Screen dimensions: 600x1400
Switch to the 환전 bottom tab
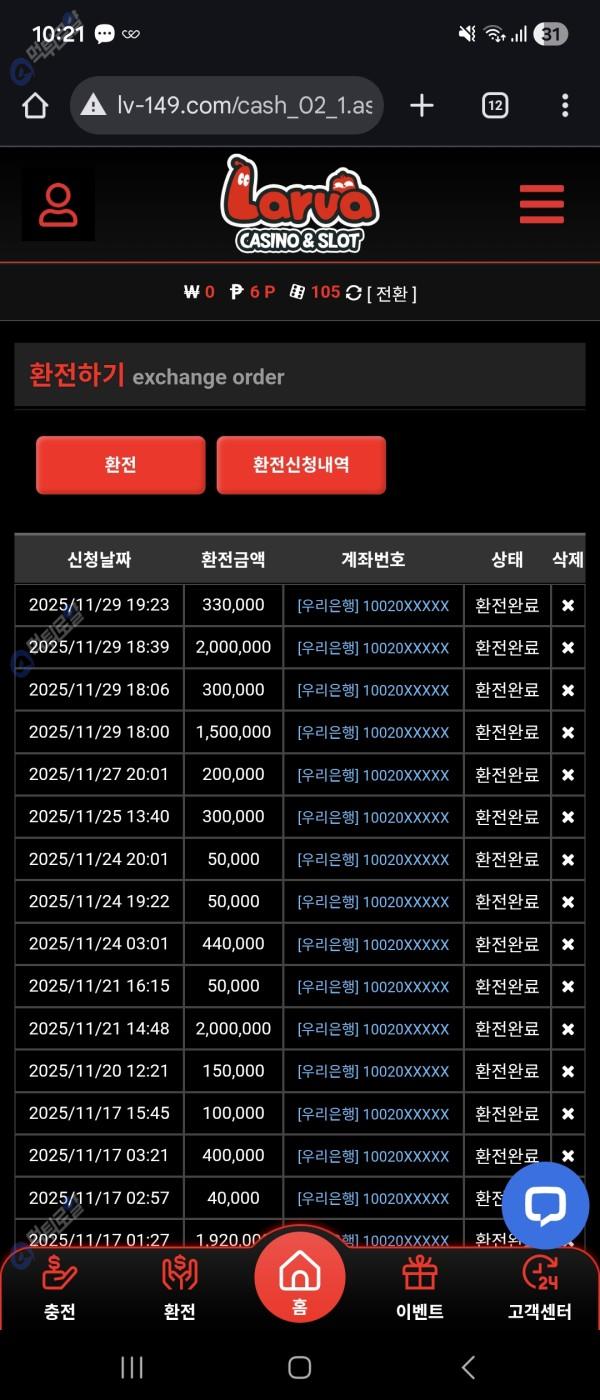click(x=179, y=1288)
